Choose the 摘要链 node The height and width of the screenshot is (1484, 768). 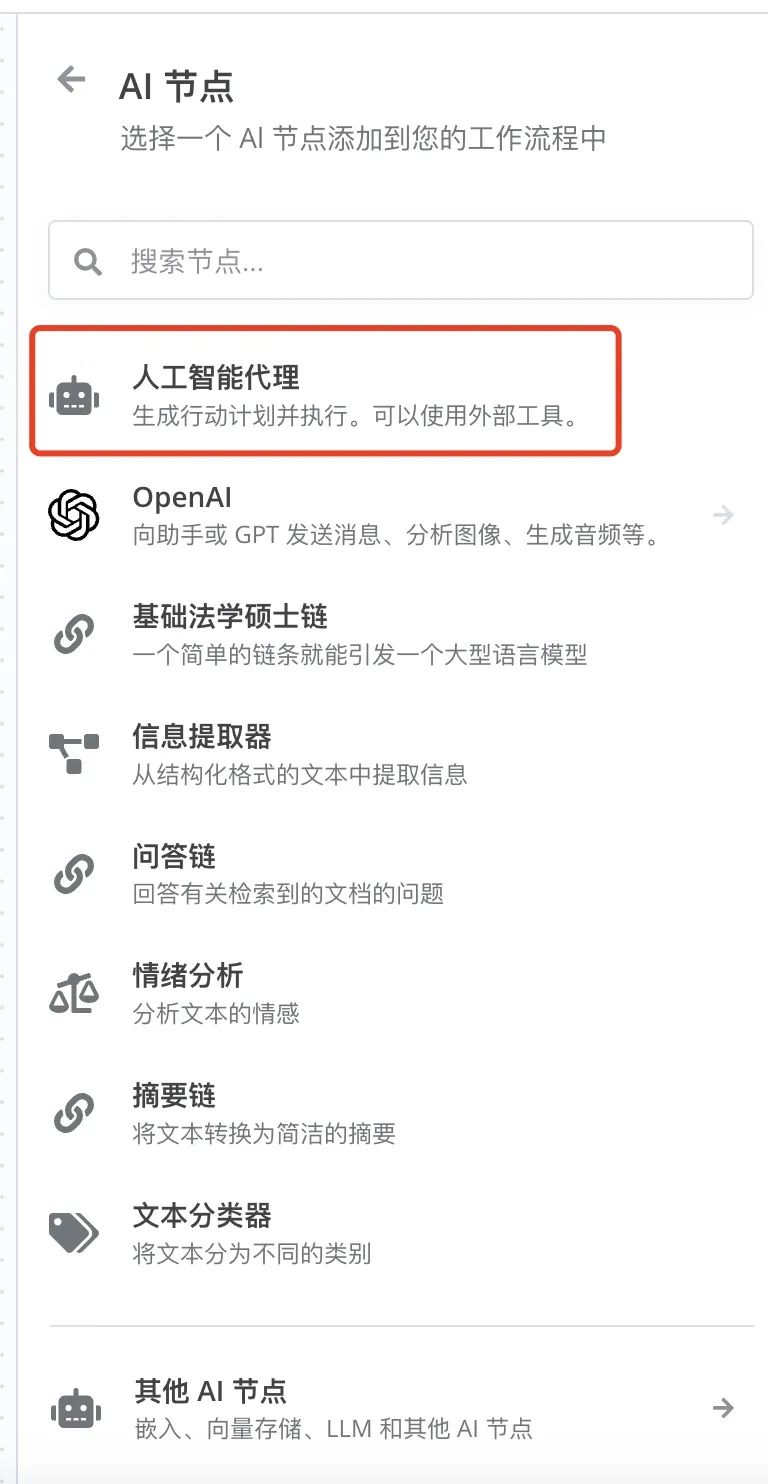pos(264,1113)
